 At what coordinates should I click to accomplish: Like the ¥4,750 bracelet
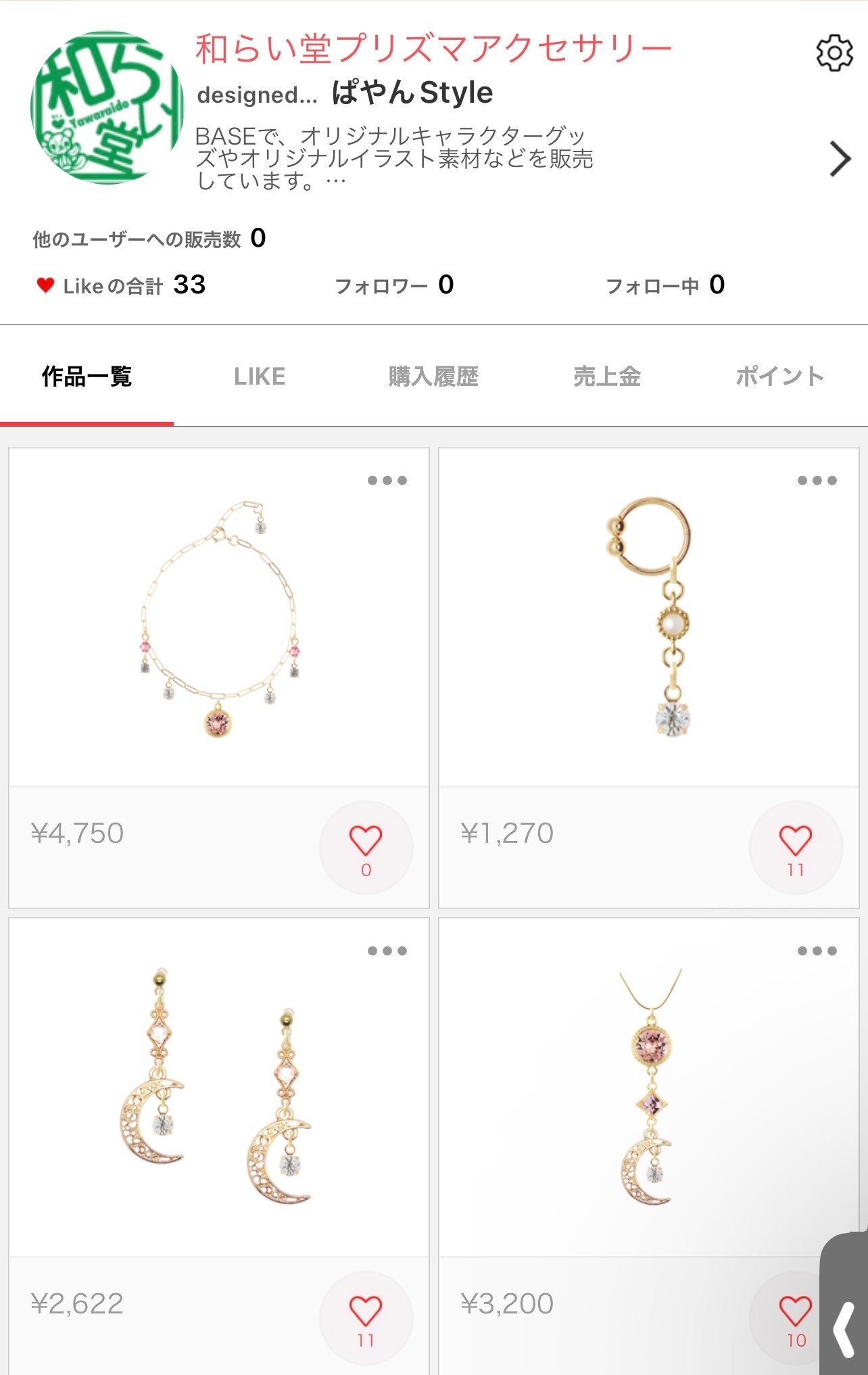366,848
